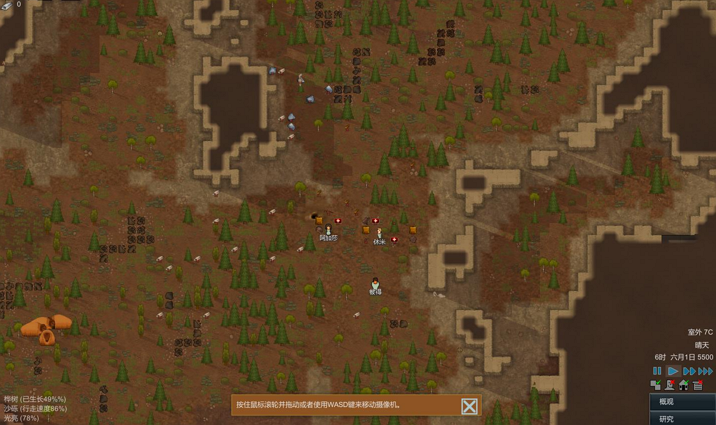Dismiss the camera movement tip
Image resolution: width=716 pixels, height=425 pixels.
tap(469, 405)
